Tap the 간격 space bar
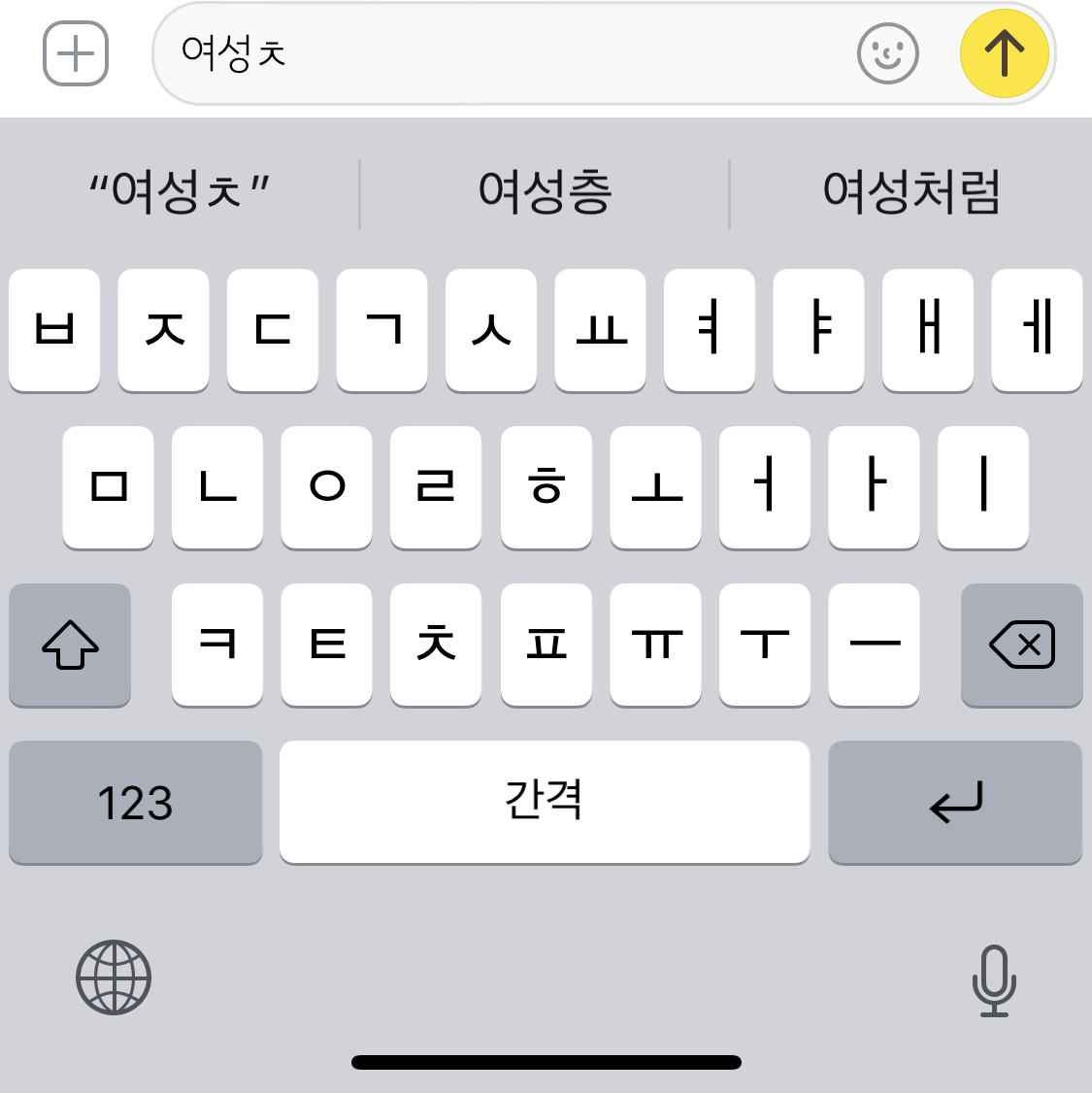 pyautogui.click(x=545, y=802)
